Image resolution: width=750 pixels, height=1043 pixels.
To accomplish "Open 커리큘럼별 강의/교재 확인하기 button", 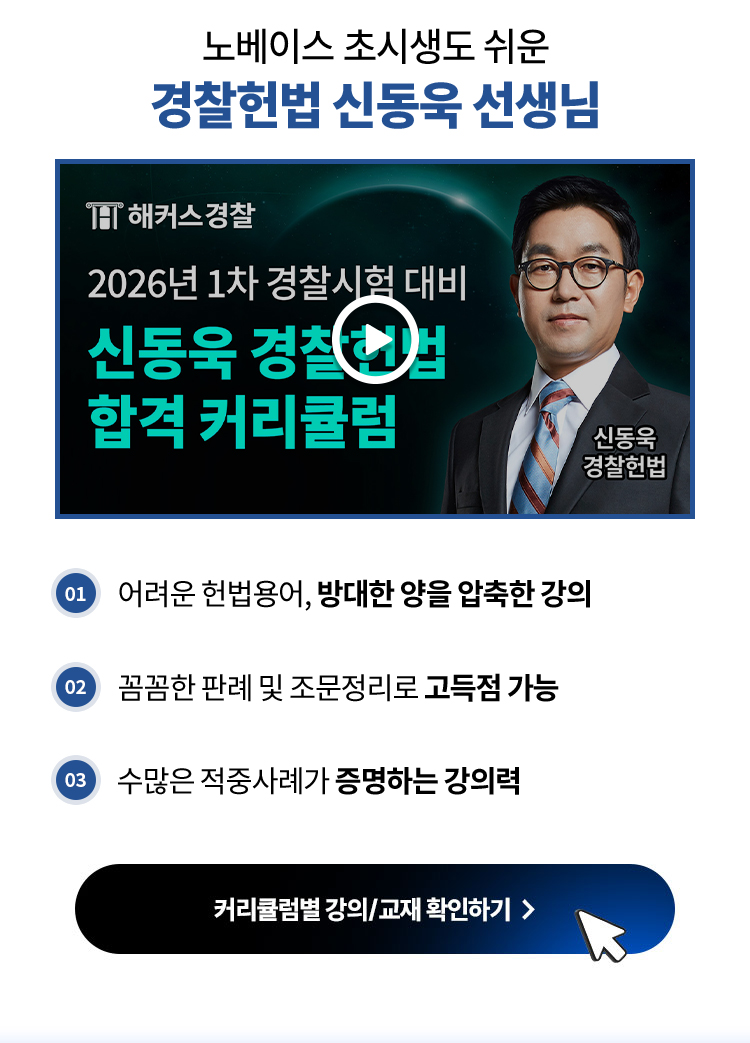I will coord(374,909).
